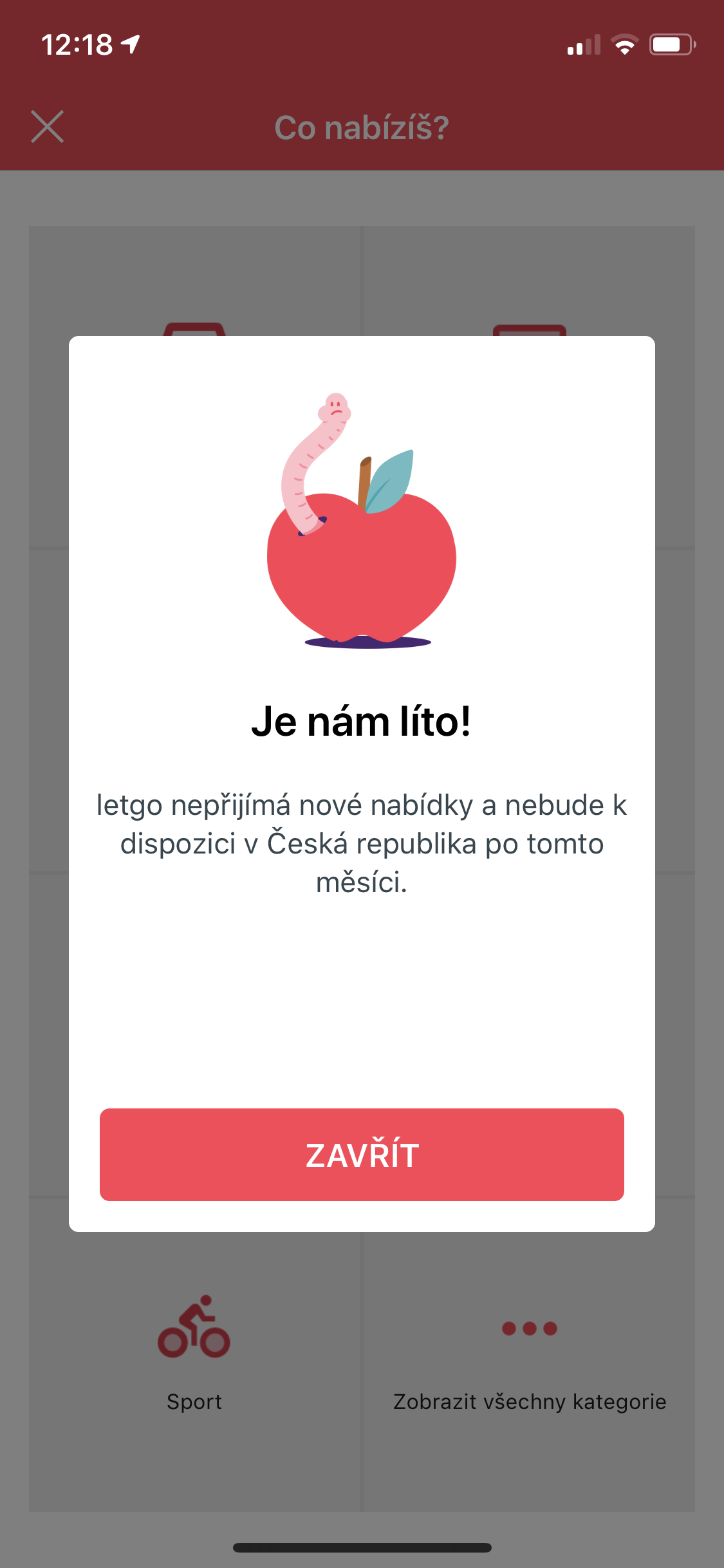Tap the "Zobrazit všechny kategorie" label
Screen dimensions: 724x1568
[x=528, y=1402]
